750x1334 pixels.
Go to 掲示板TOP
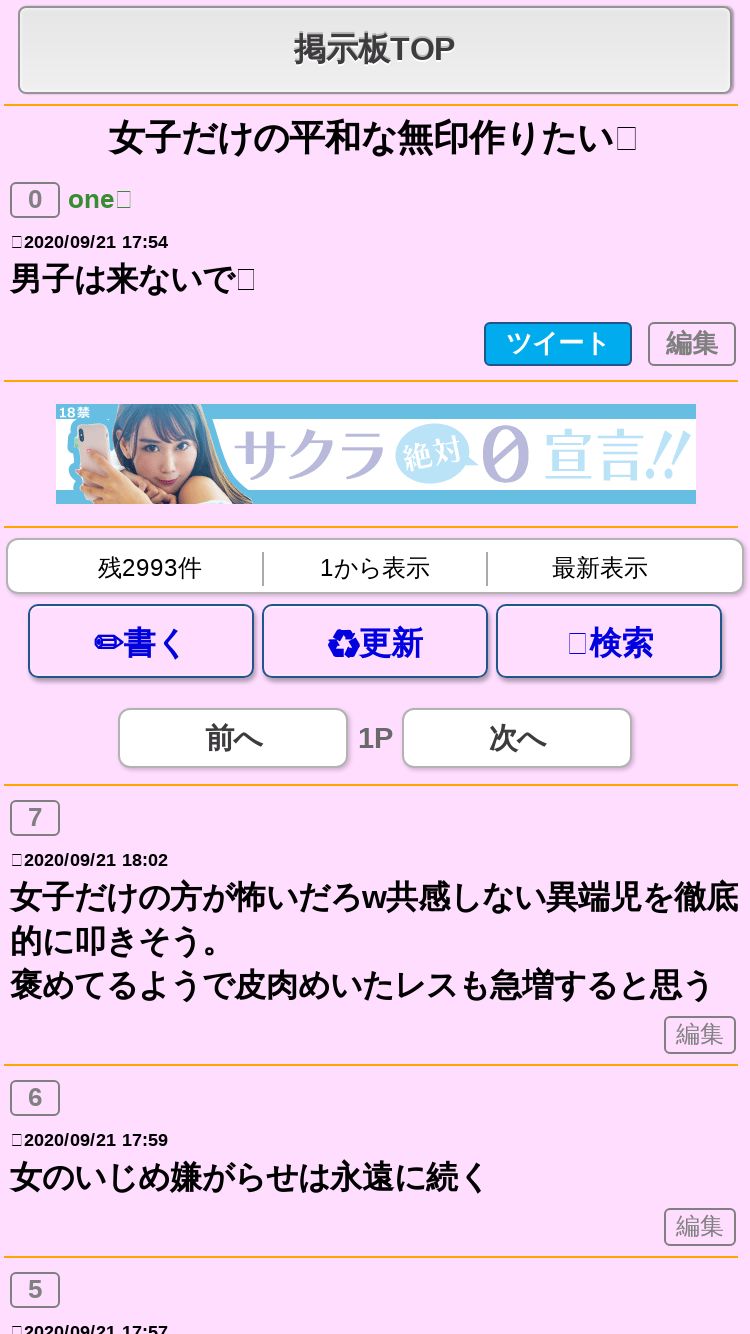[x=375, y=49]
